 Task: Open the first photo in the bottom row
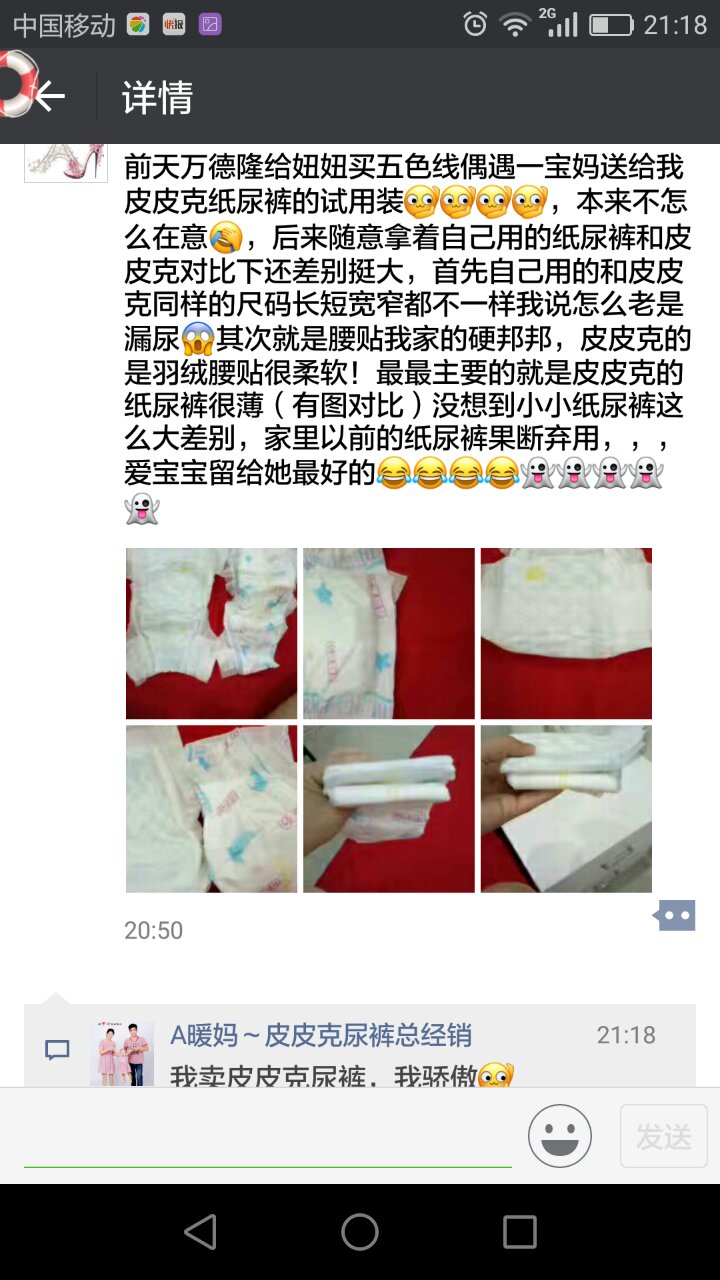(211, 809)
